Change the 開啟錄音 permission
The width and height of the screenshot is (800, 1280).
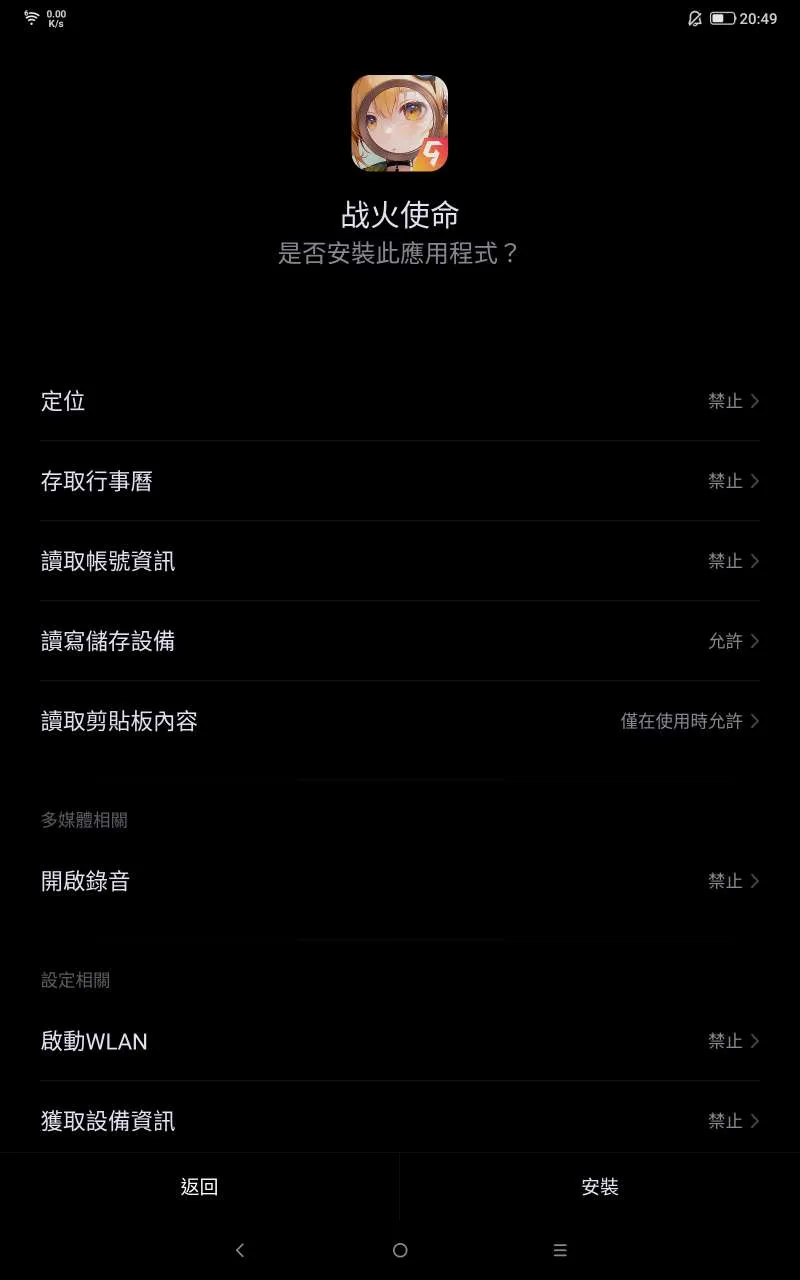400,881
